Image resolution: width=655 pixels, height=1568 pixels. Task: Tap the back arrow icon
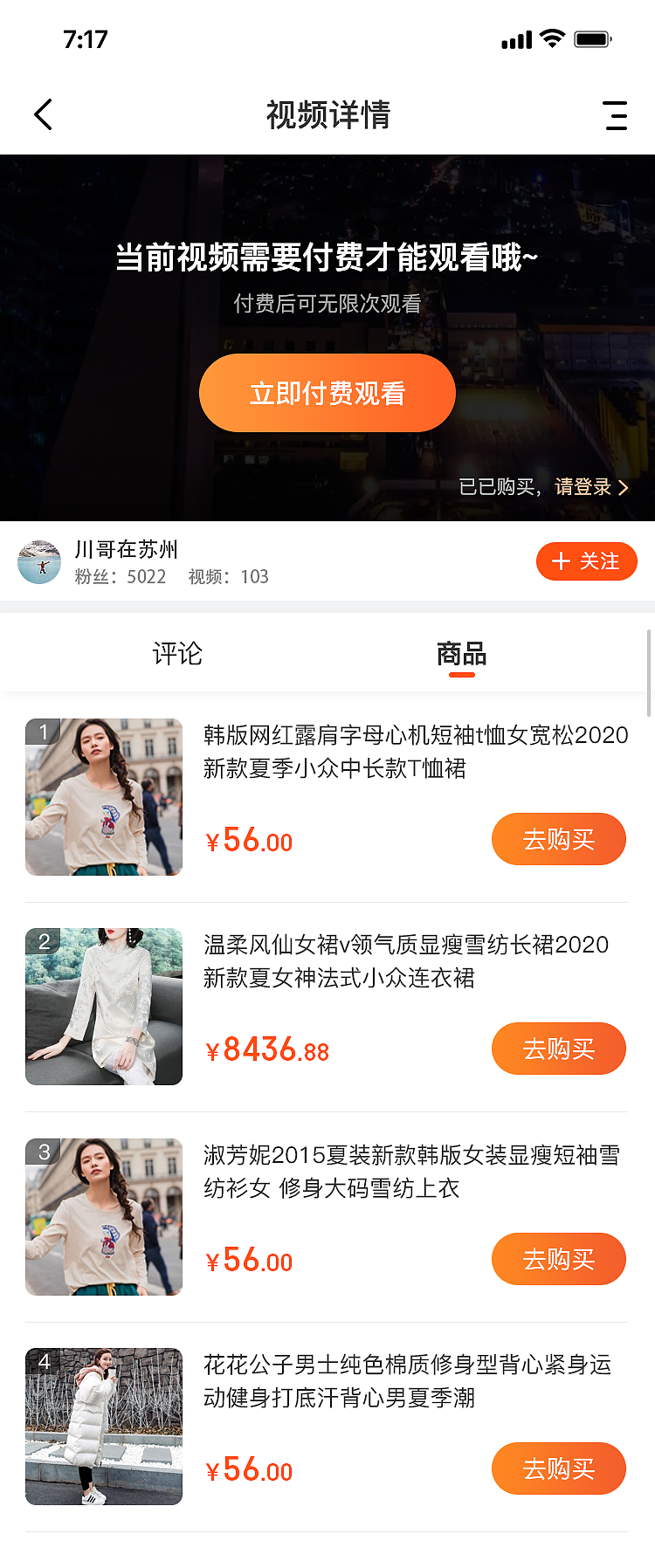coord(43,113)
